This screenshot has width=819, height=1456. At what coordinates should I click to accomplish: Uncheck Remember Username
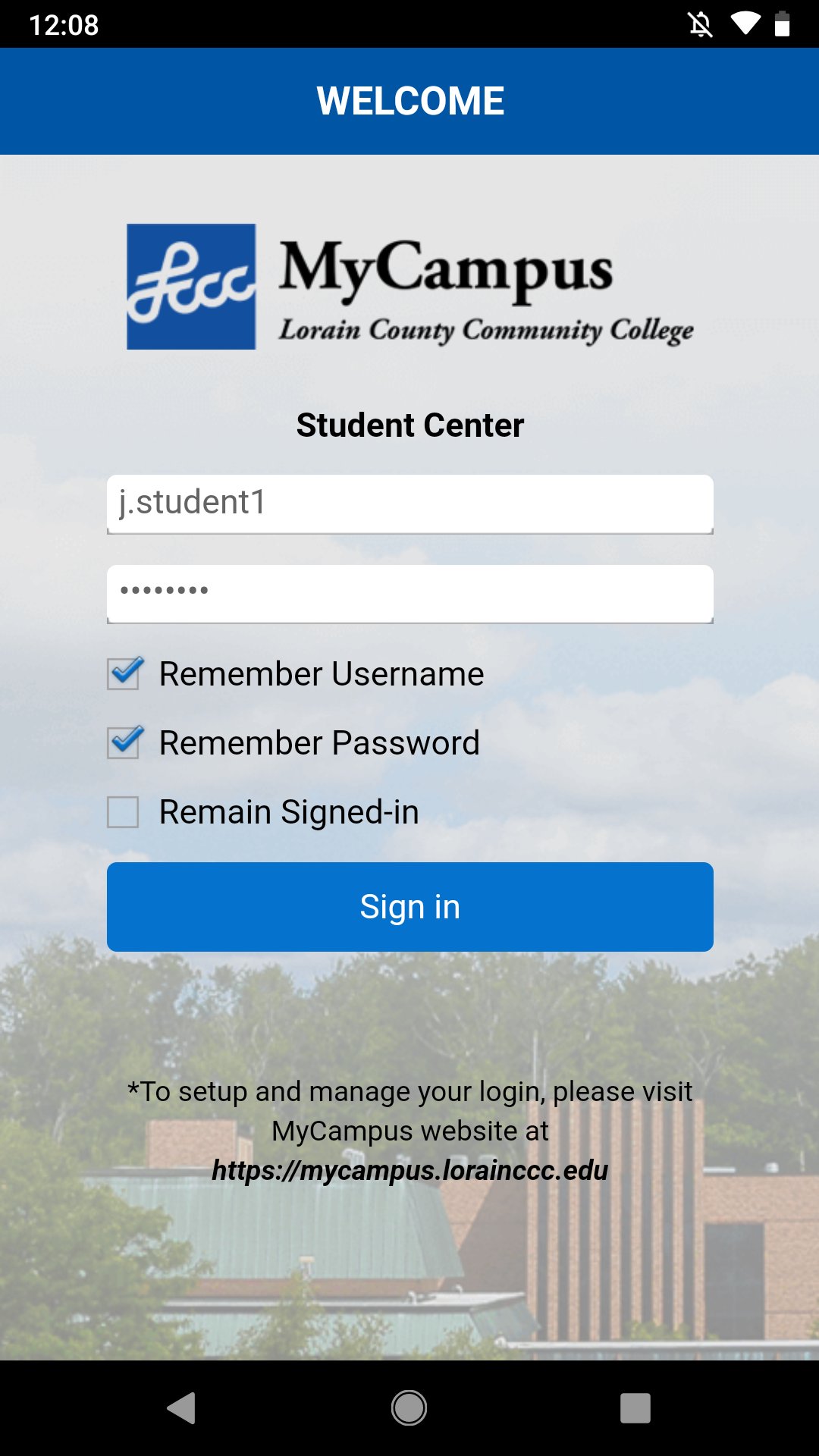[x=124, y=673]
